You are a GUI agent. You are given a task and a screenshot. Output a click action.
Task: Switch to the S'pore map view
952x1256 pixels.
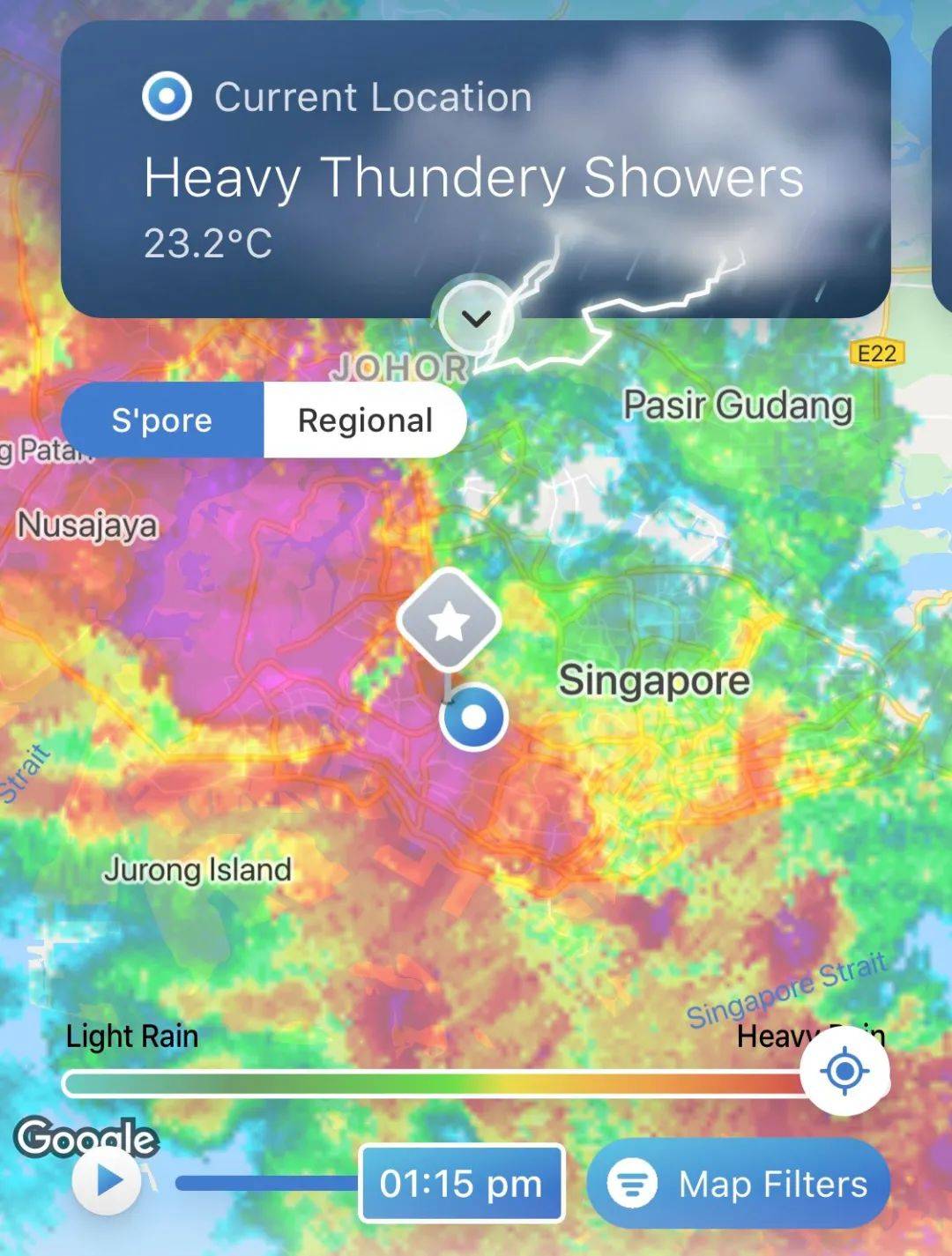pyautogui.click(x=162, y=420)
